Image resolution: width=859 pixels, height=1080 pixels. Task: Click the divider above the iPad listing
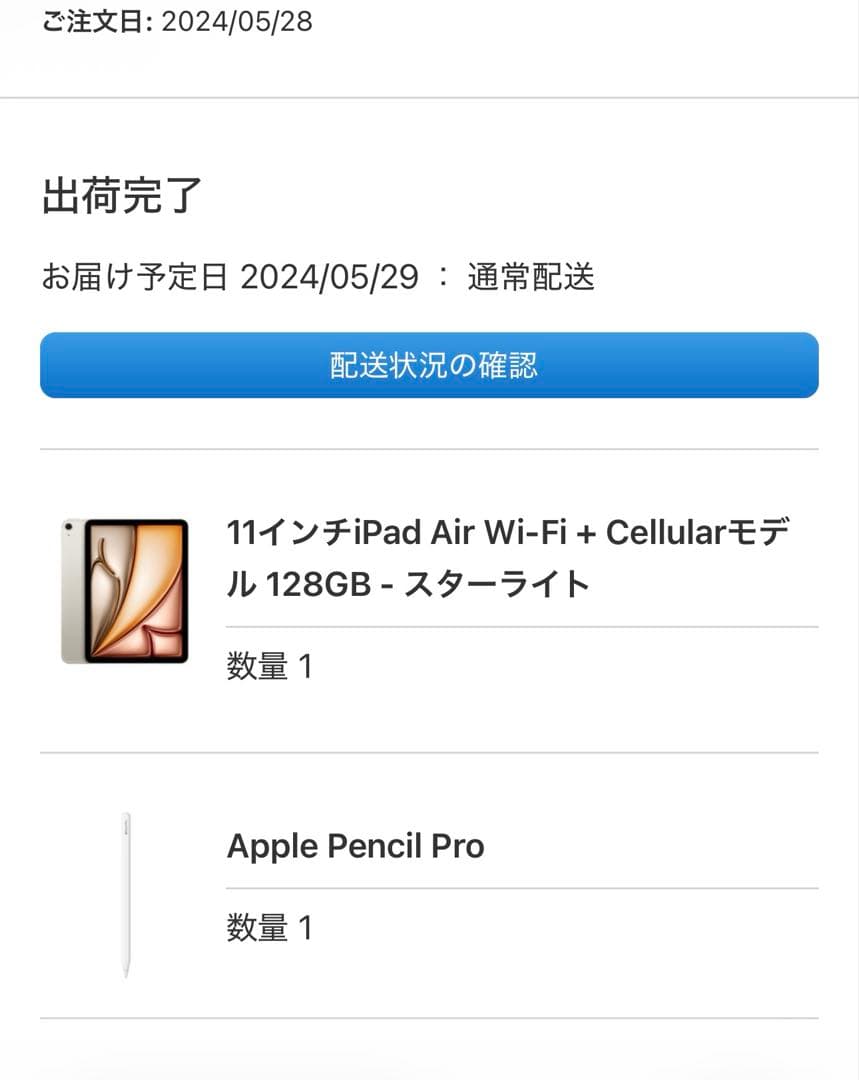pyautogui.click(x=429, y=449)
